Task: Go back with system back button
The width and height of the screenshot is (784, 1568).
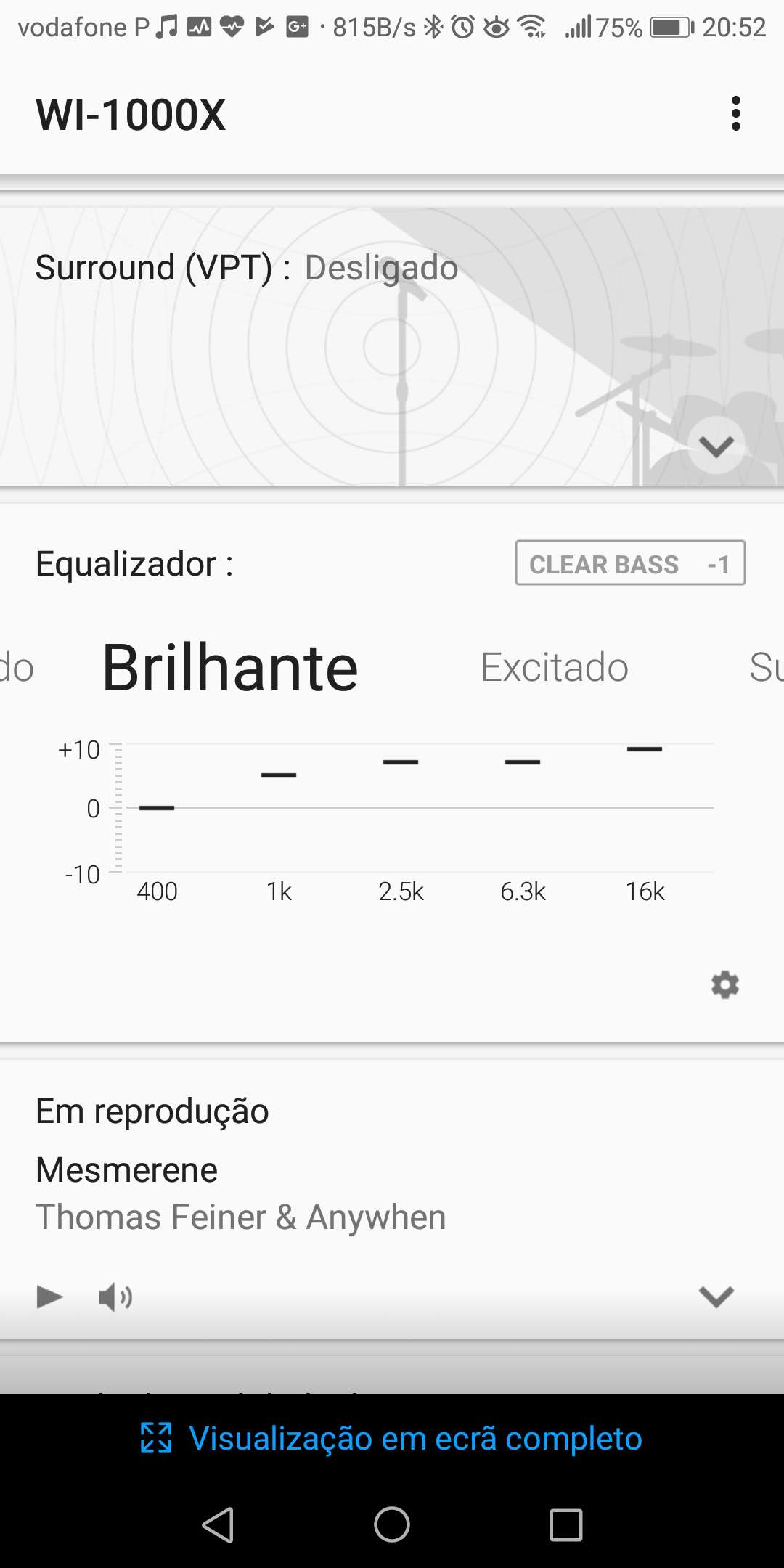Action: (x=218, y=1524)
